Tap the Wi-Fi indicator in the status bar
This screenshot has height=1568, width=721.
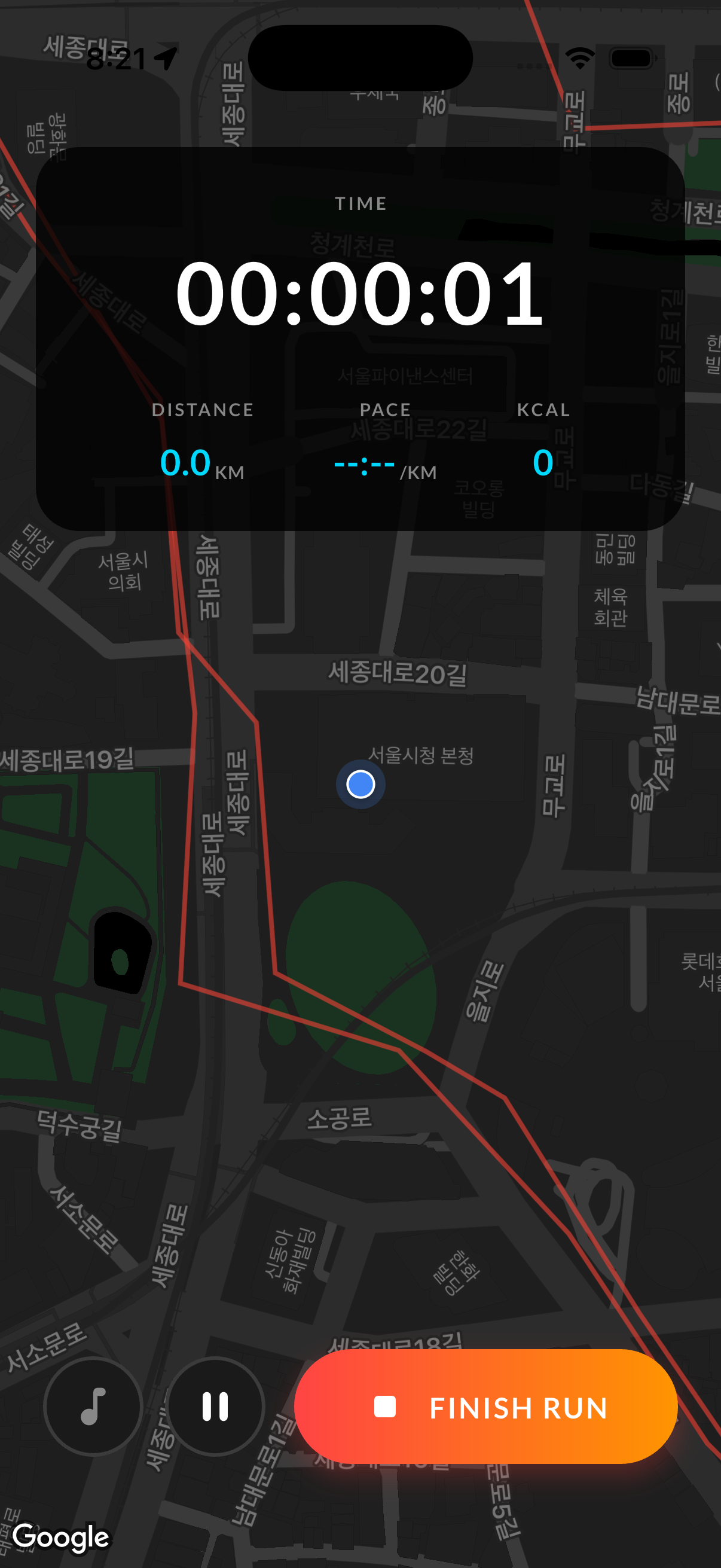pyautogui.click(x=579, y=59)
